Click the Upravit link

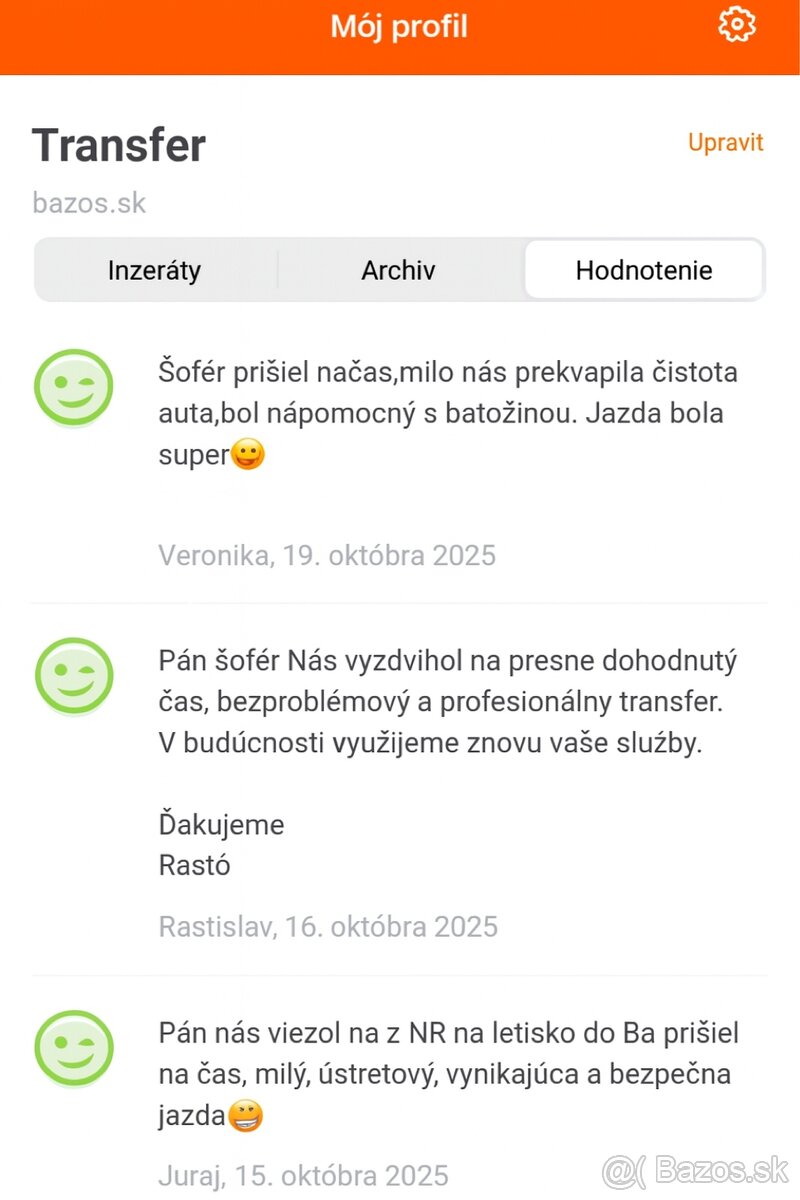726,142
